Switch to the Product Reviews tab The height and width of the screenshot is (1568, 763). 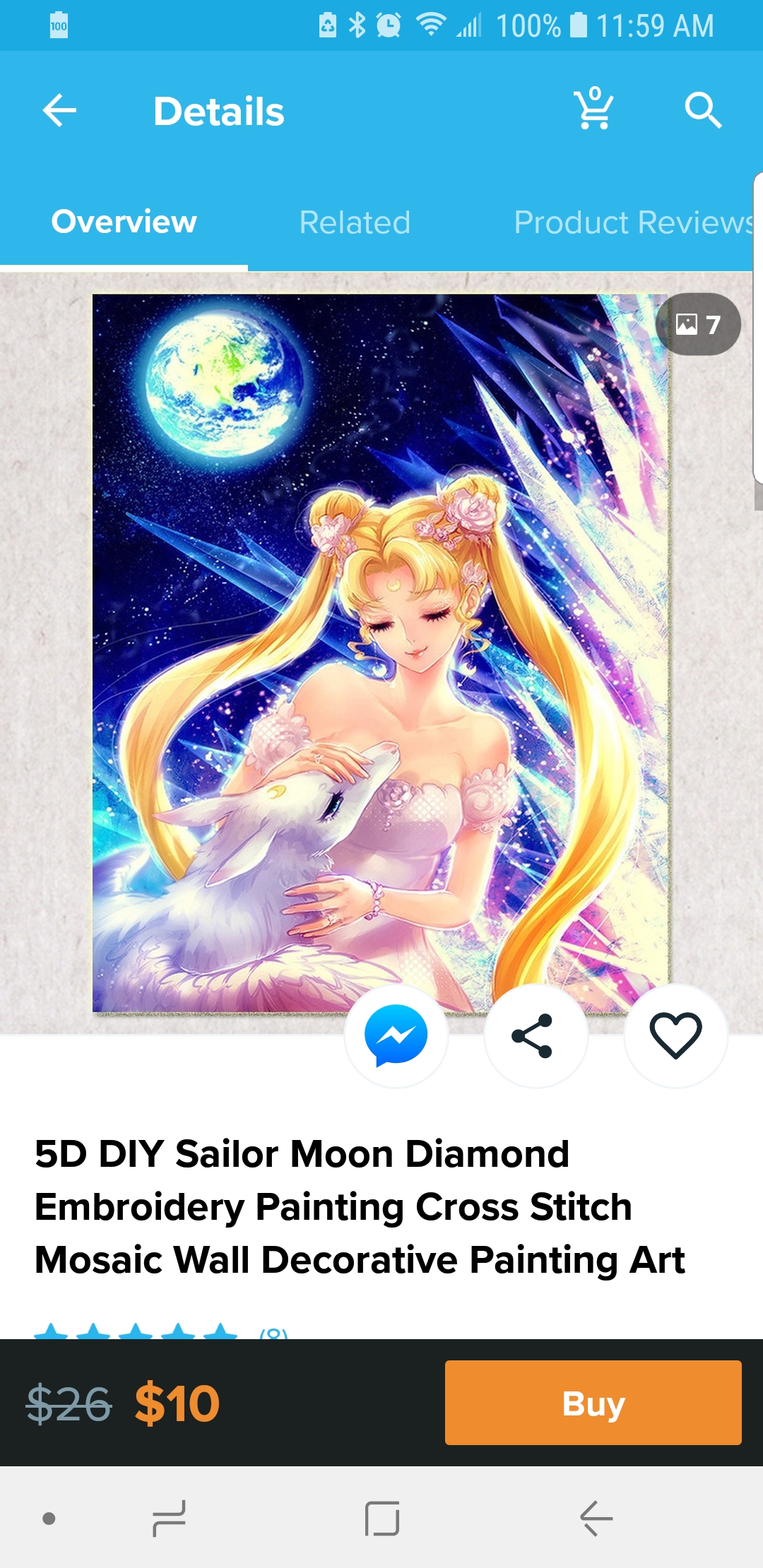click(634, 222)
